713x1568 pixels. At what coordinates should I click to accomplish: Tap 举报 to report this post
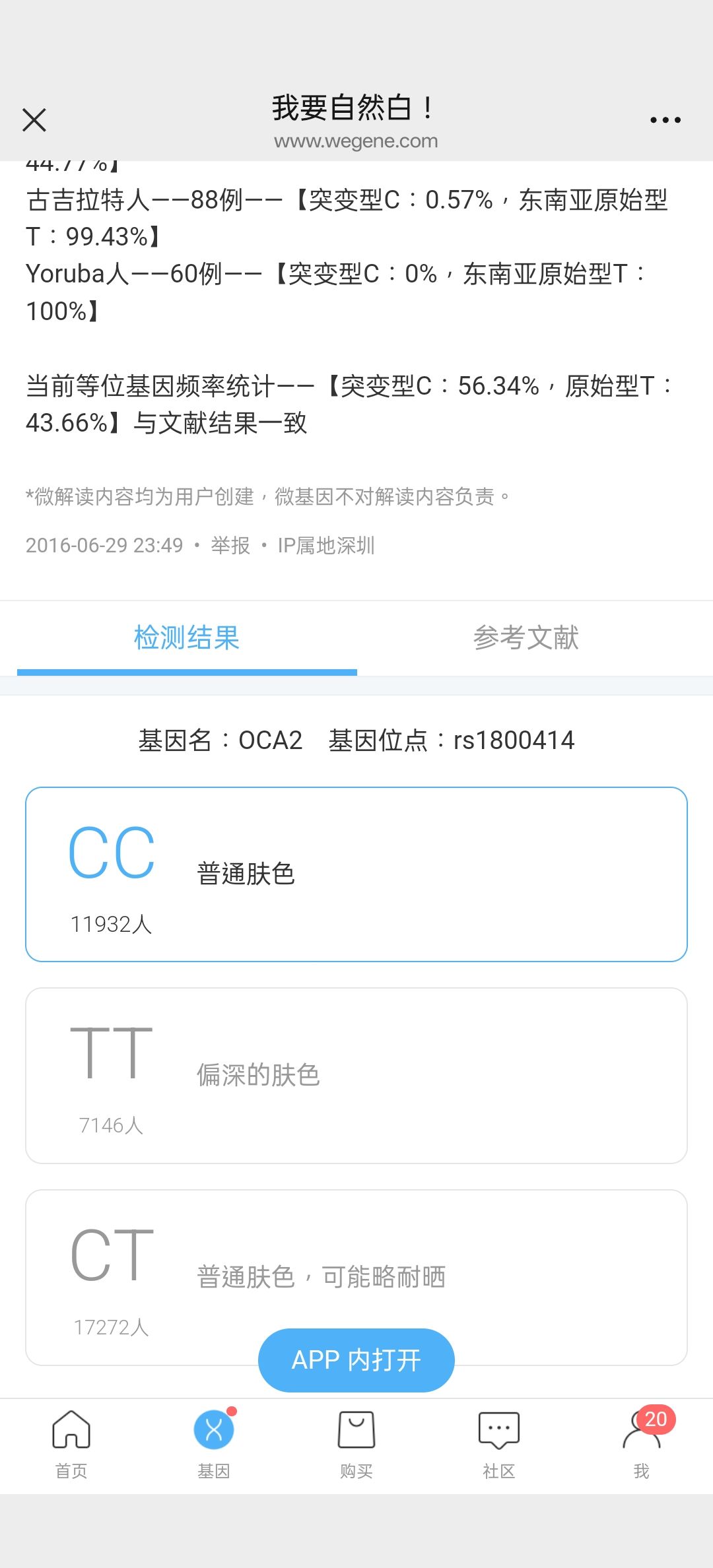(x=230, y=546)
